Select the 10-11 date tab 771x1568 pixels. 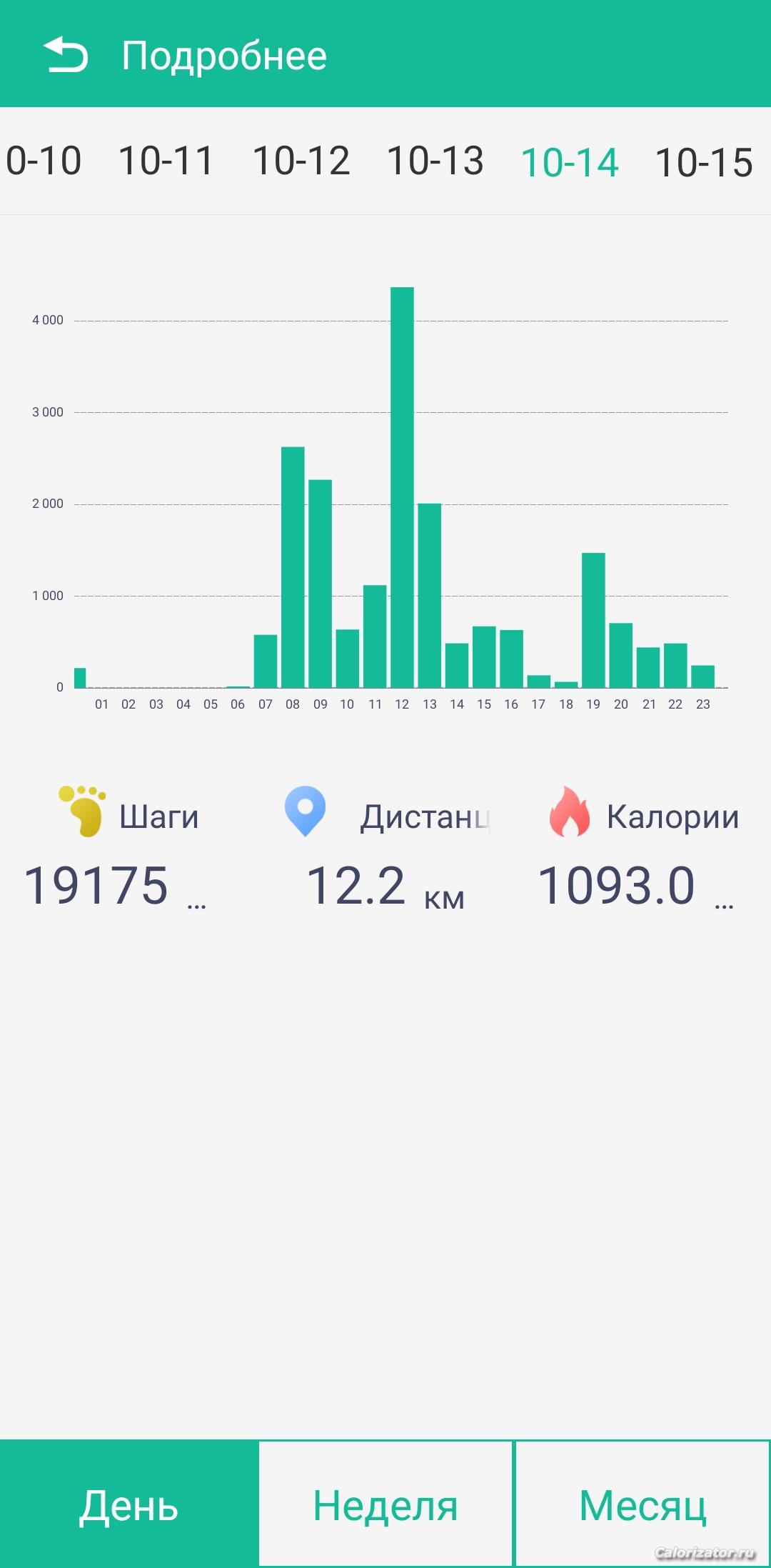pos(166,161)
